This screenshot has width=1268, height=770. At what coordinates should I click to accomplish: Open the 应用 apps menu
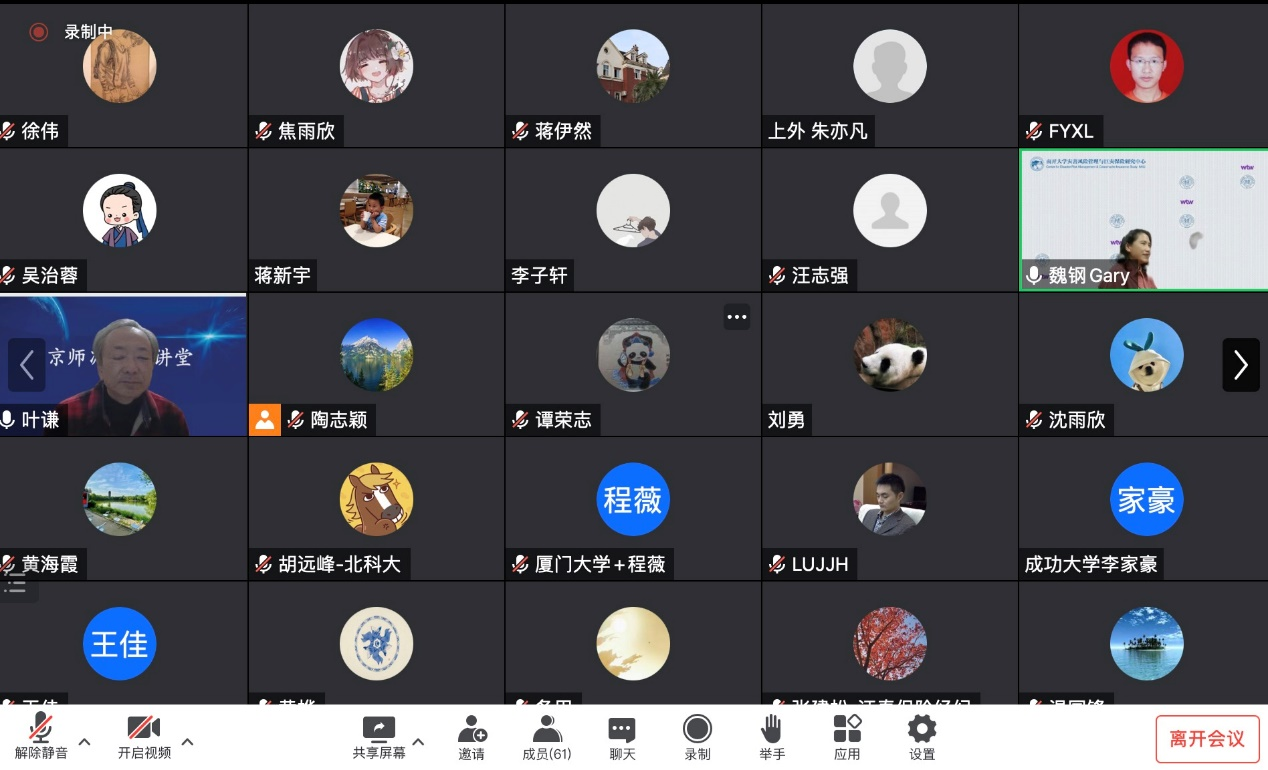[x=847, y=737]
